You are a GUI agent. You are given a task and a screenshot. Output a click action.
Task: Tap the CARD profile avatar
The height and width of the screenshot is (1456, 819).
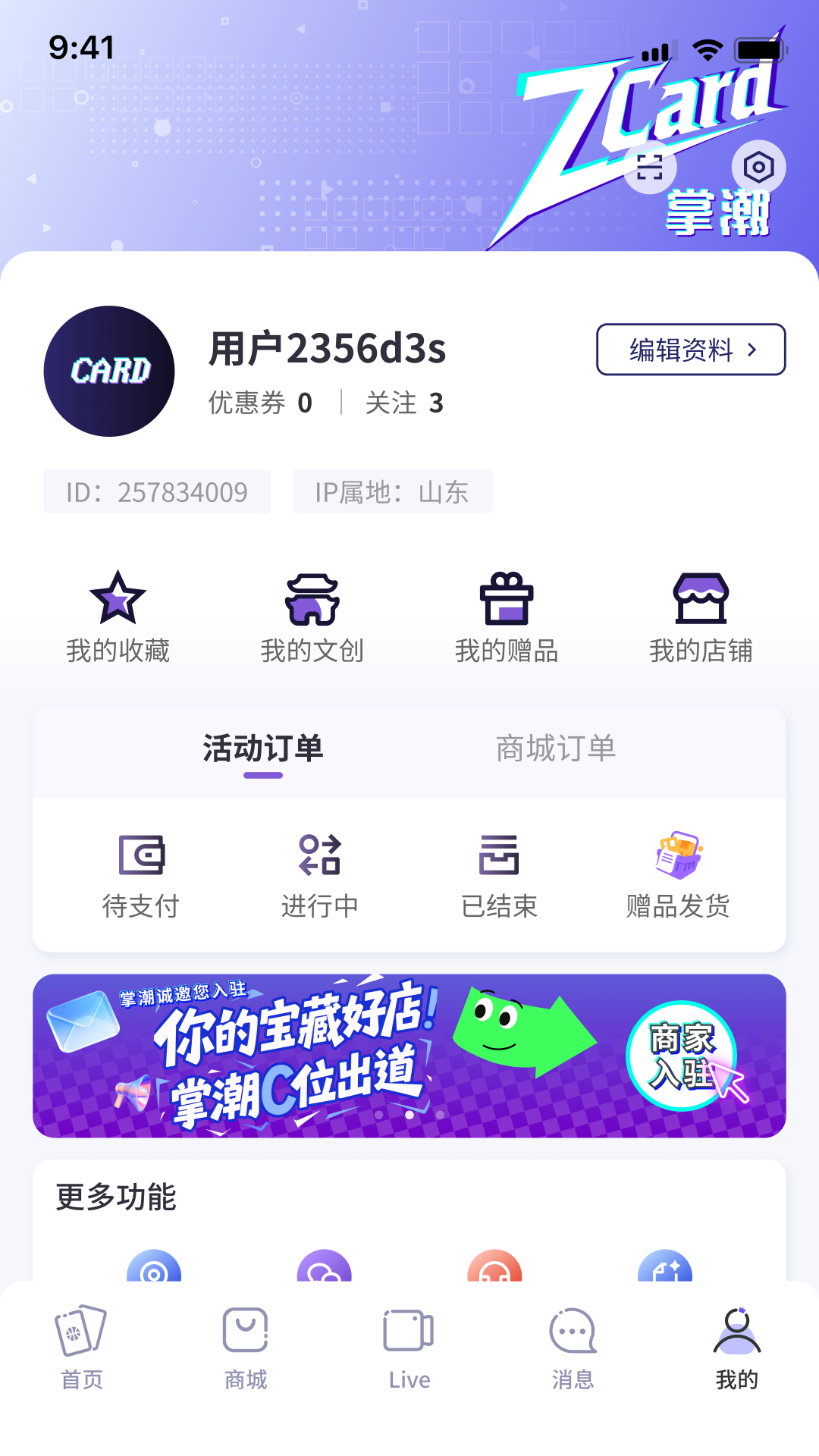point(110,370)
